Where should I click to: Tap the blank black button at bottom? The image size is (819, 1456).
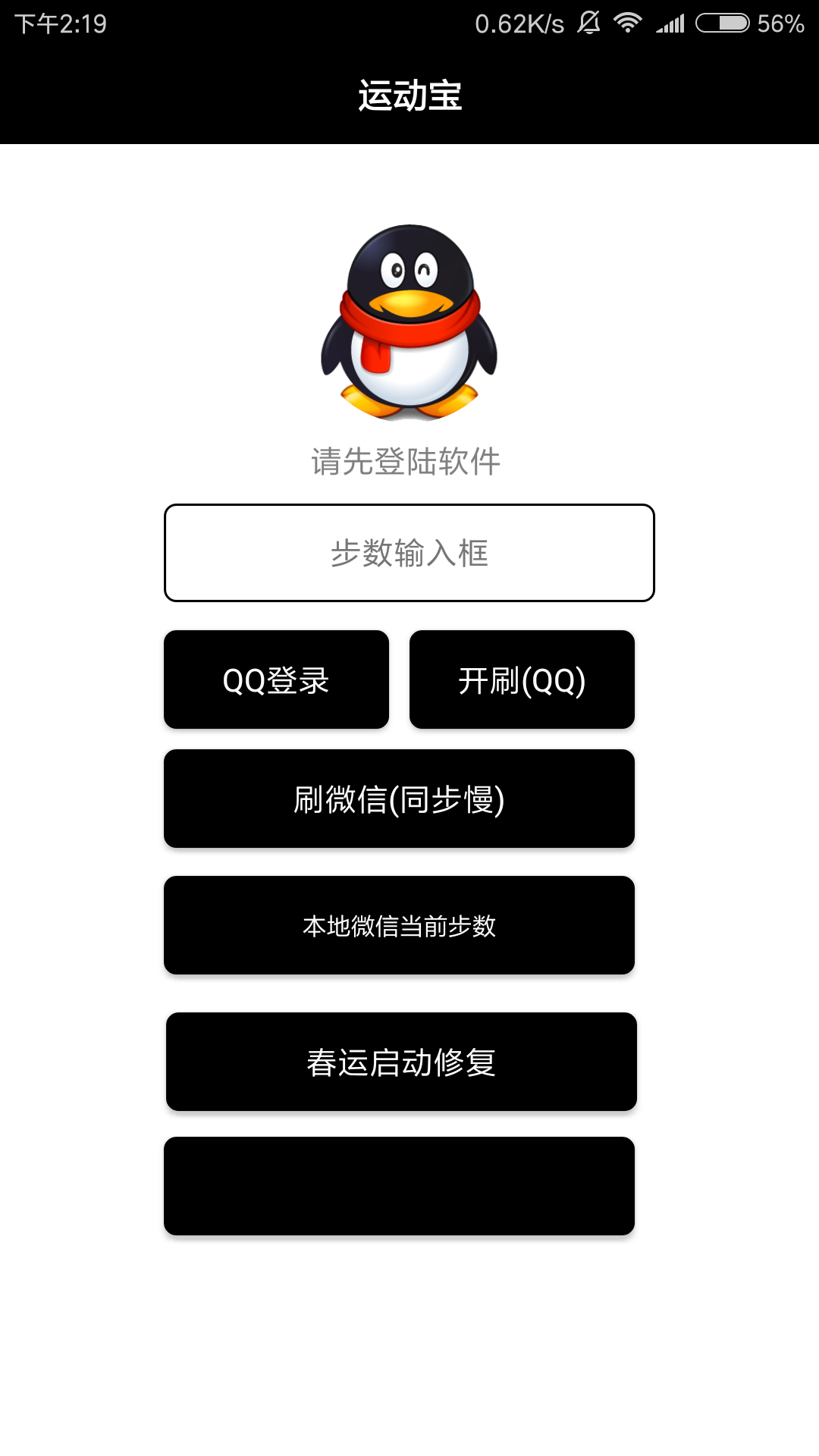pyautogui.click(x=399, y=1186)
